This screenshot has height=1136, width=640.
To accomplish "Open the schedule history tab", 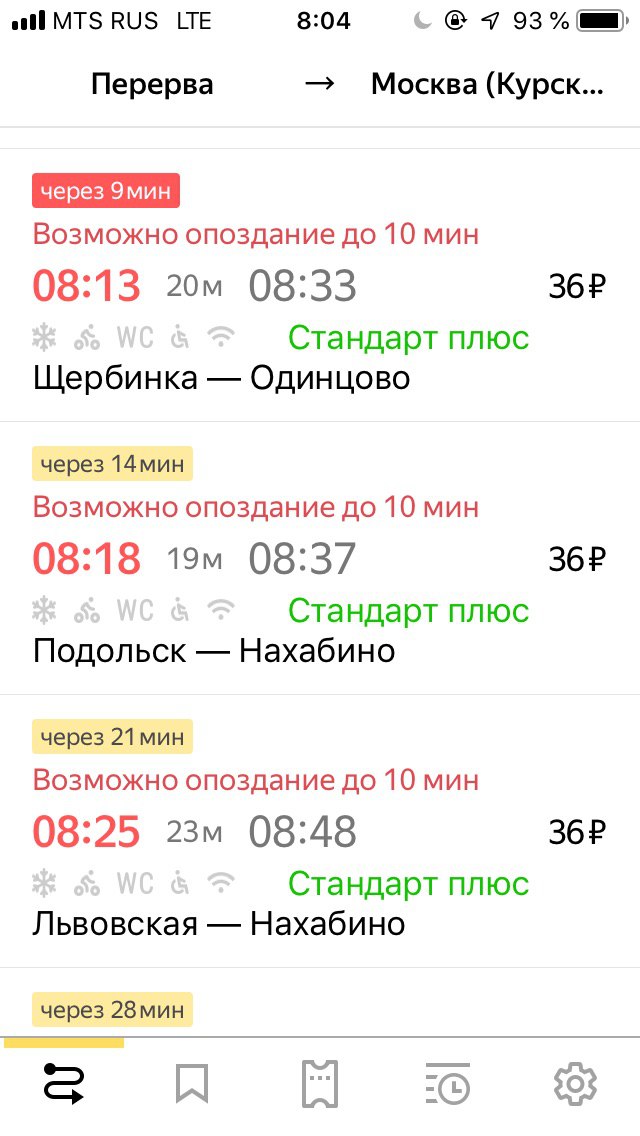I will [x=447, y=1084].
